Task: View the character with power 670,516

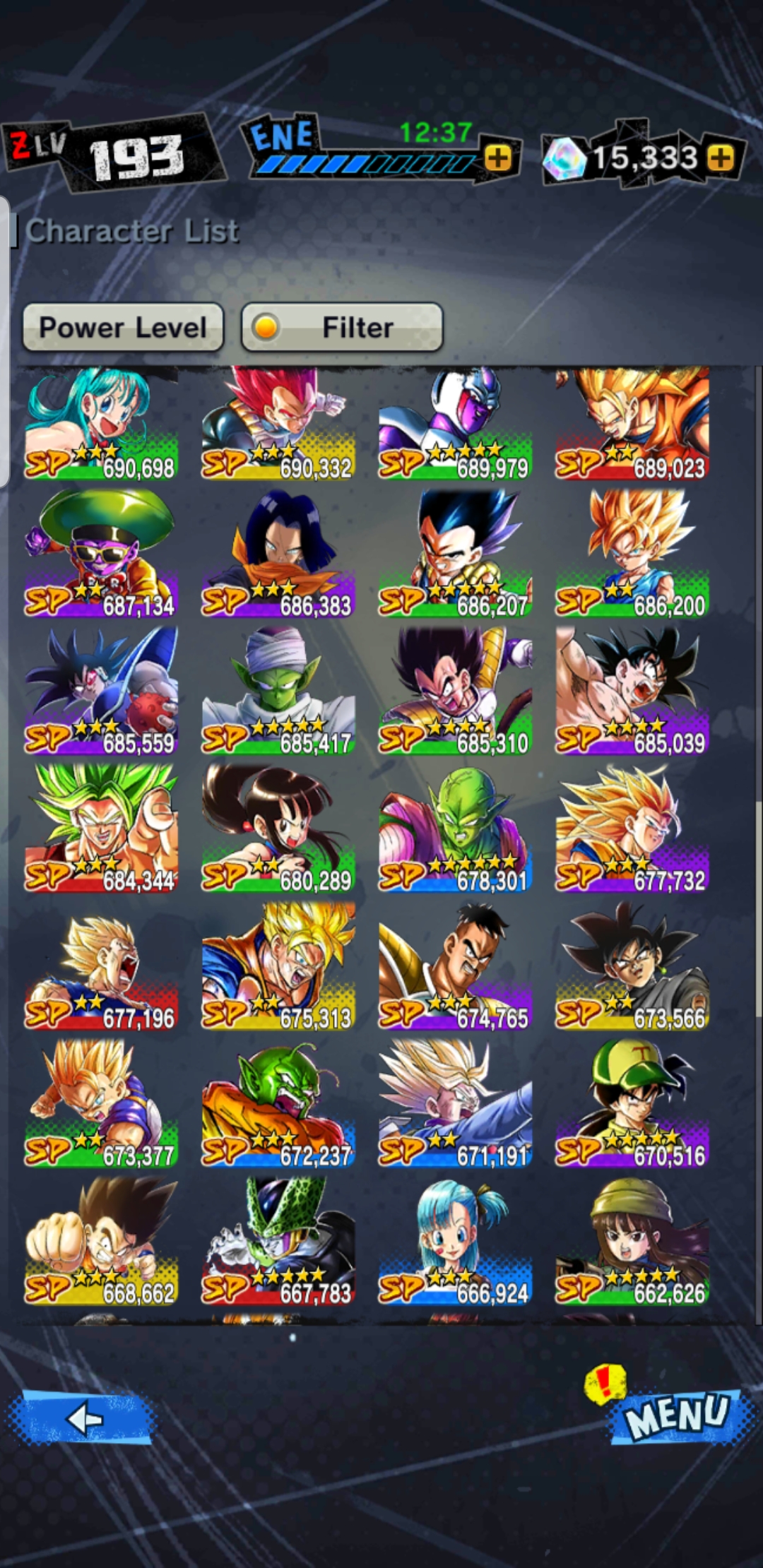Action: tap(632, 1103)
